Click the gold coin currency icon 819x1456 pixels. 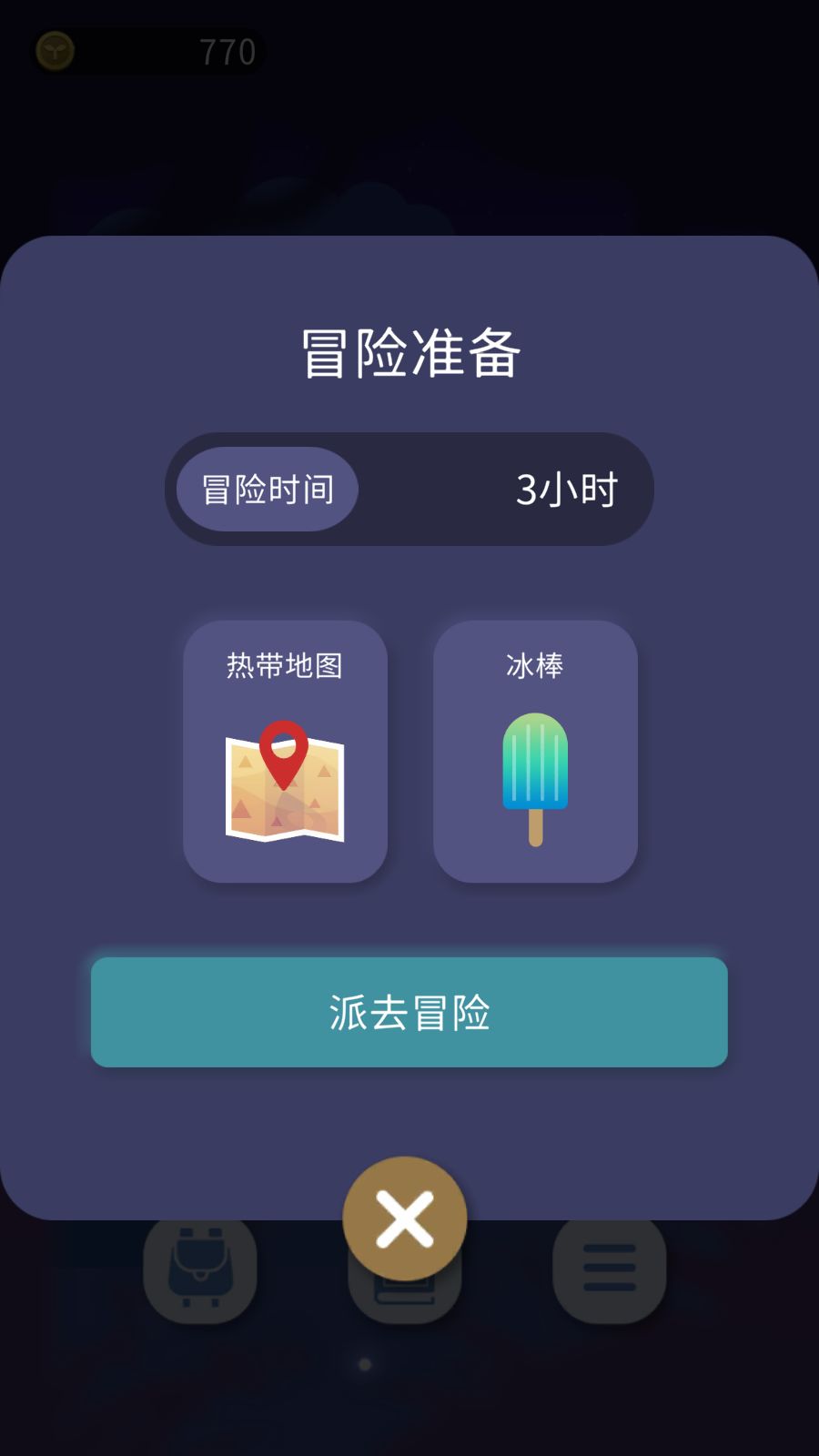(54, 50)
